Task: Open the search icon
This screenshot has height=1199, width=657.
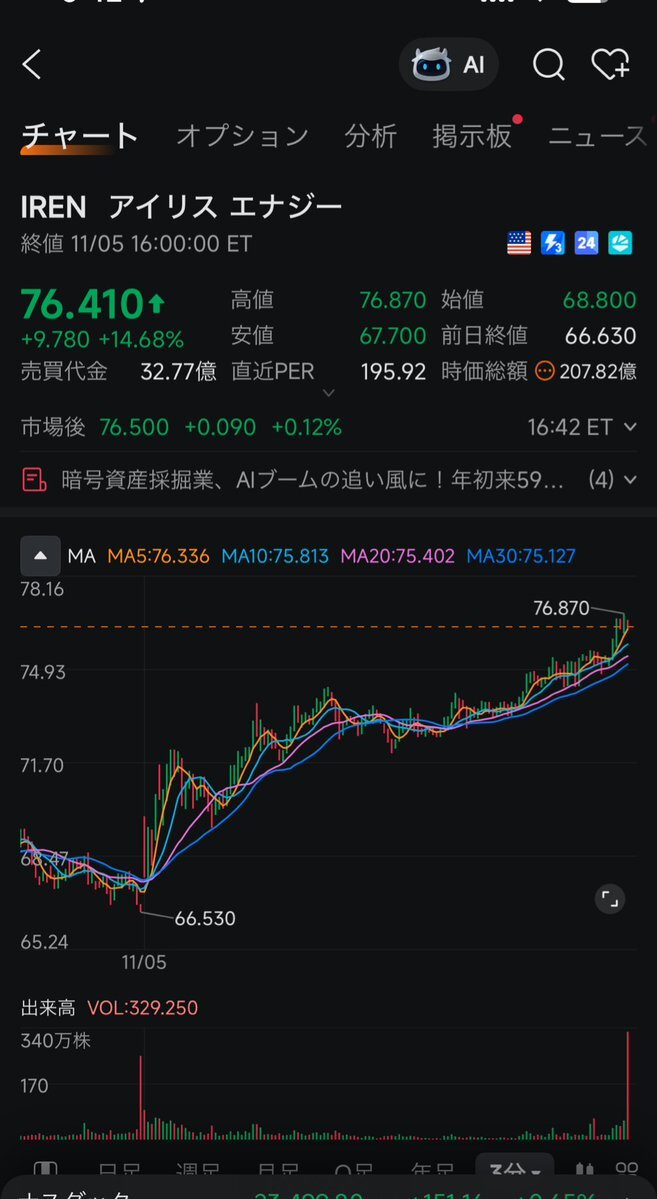Action: tap(548, 66)
